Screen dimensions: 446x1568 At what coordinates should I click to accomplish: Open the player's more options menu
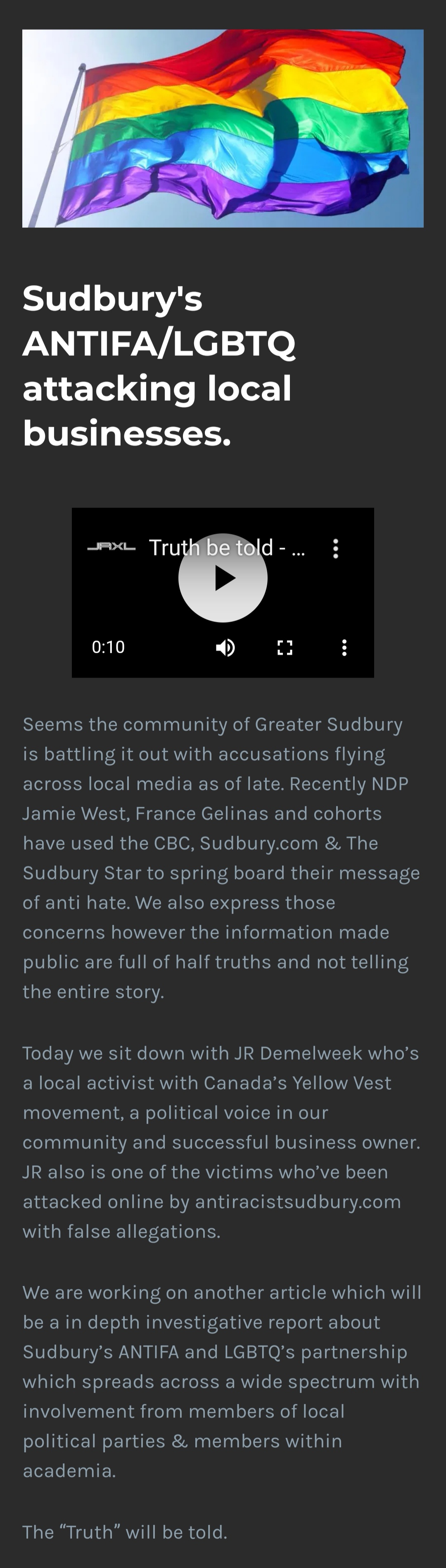click(x=344, y=647)
